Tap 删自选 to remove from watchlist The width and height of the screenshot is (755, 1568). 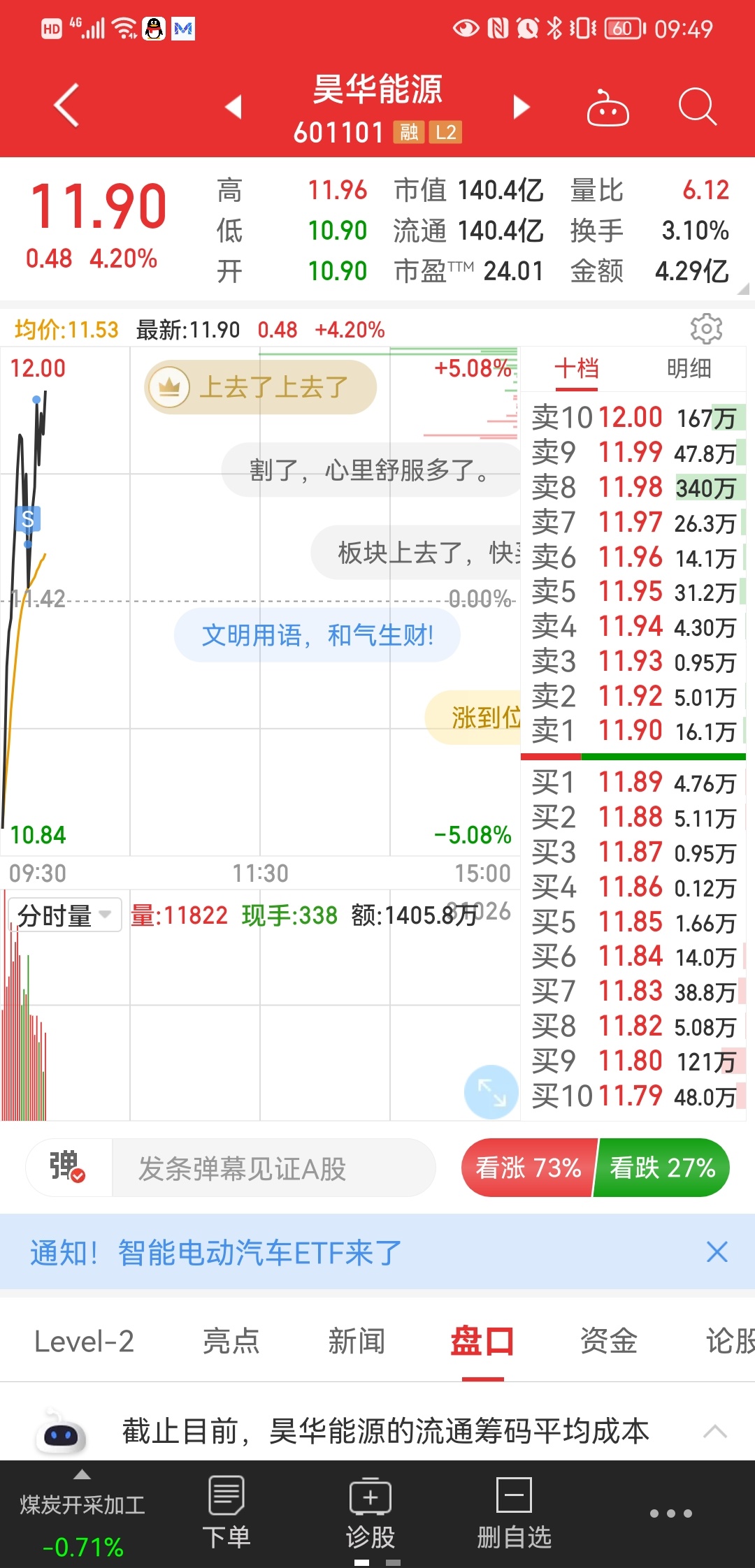pyautogui.click(x=514, y=1513)
